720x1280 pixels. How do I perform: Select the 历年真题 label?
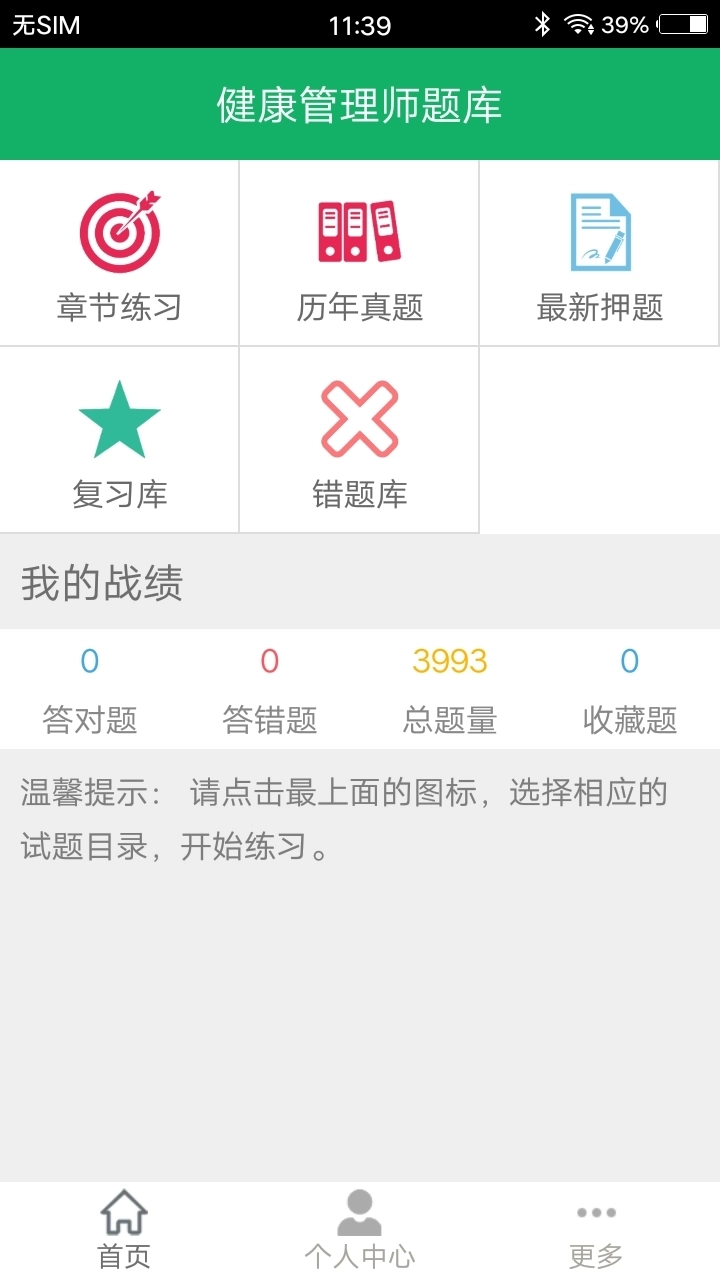coord(359,308)
